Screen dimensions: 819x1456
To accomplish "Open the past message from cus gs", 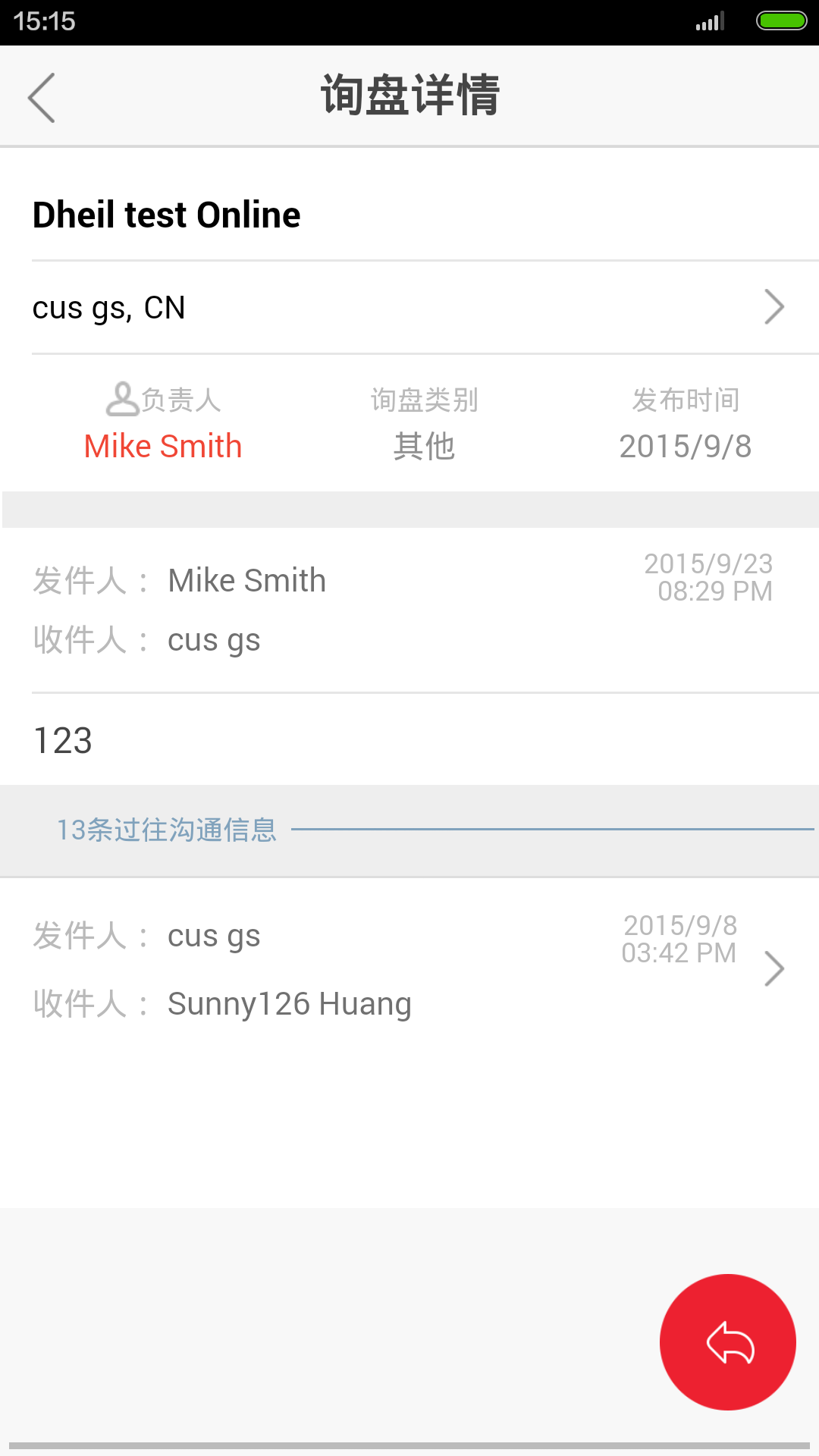I will point(409,969).
